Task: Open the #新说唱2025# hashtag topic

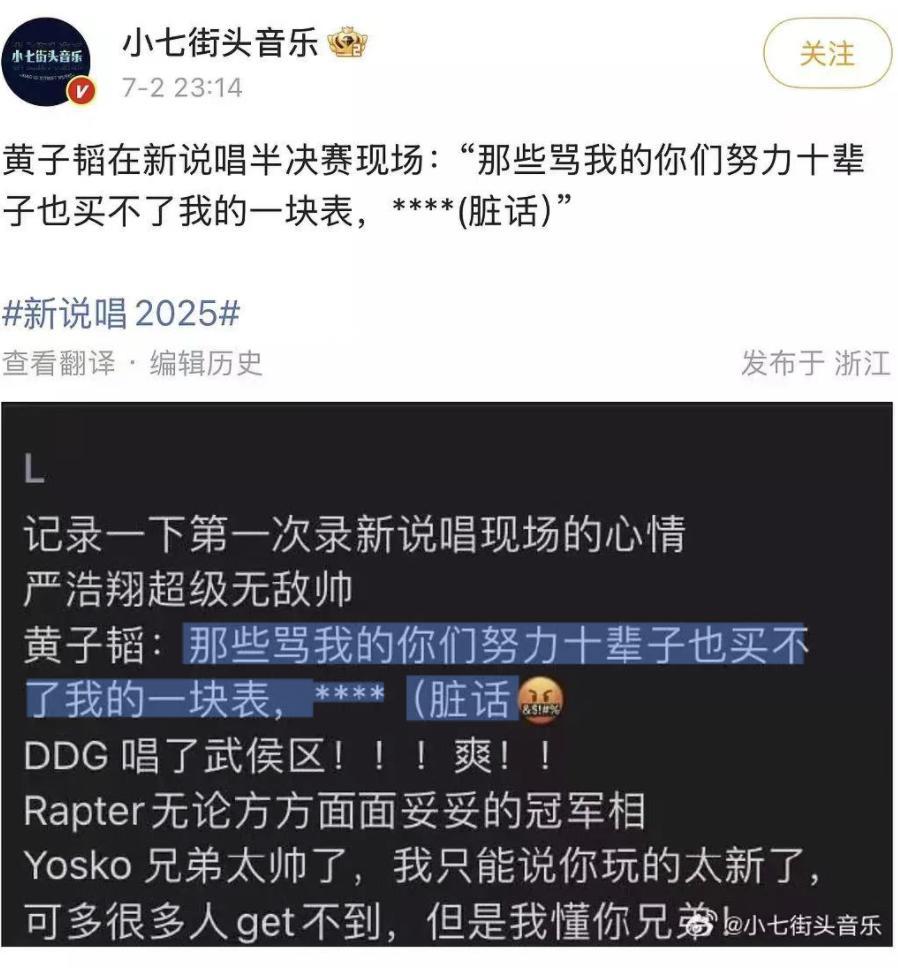Action: coord(121,313)
